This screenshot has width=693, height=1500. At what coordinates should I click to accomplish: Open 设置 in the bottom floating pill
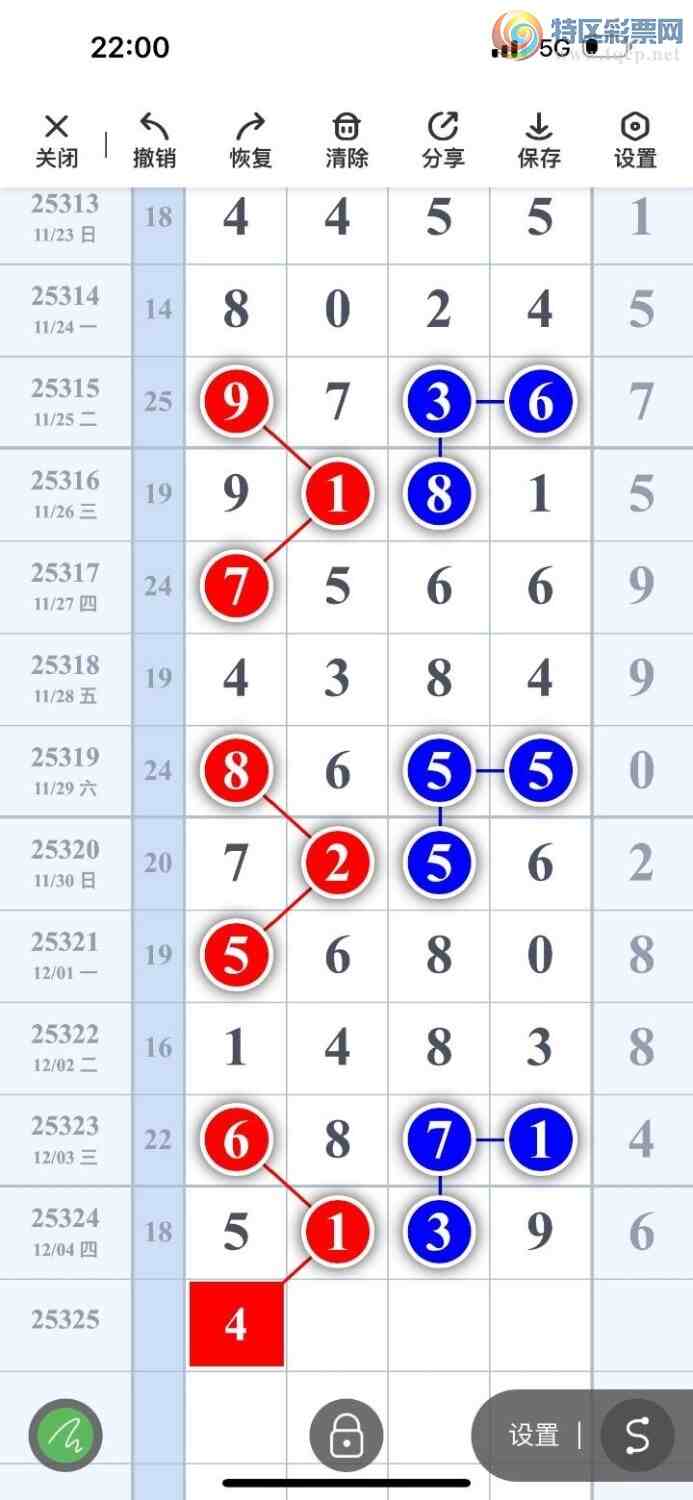533,1436
